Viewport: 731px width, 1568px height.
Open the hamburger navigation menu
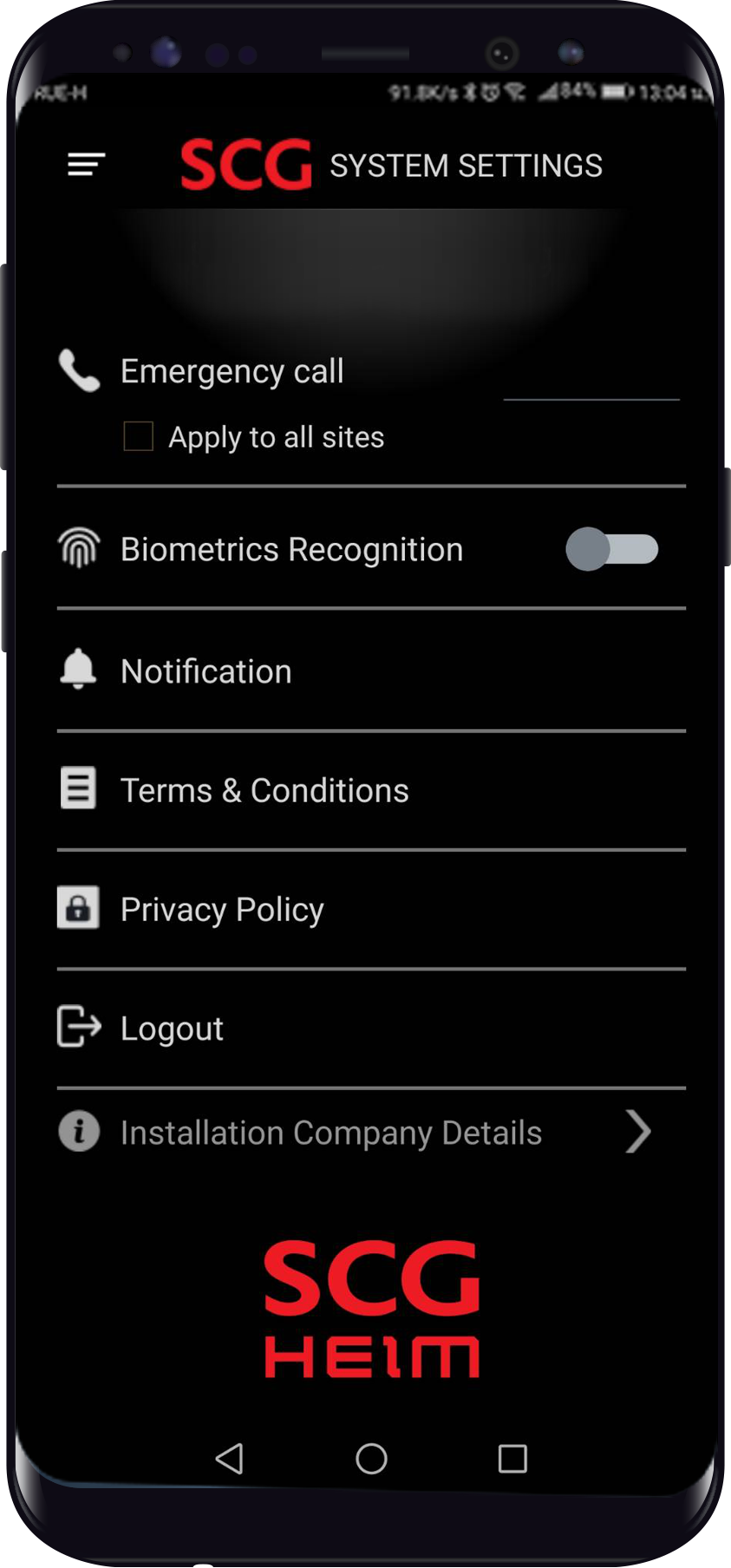tap(85, 164)
